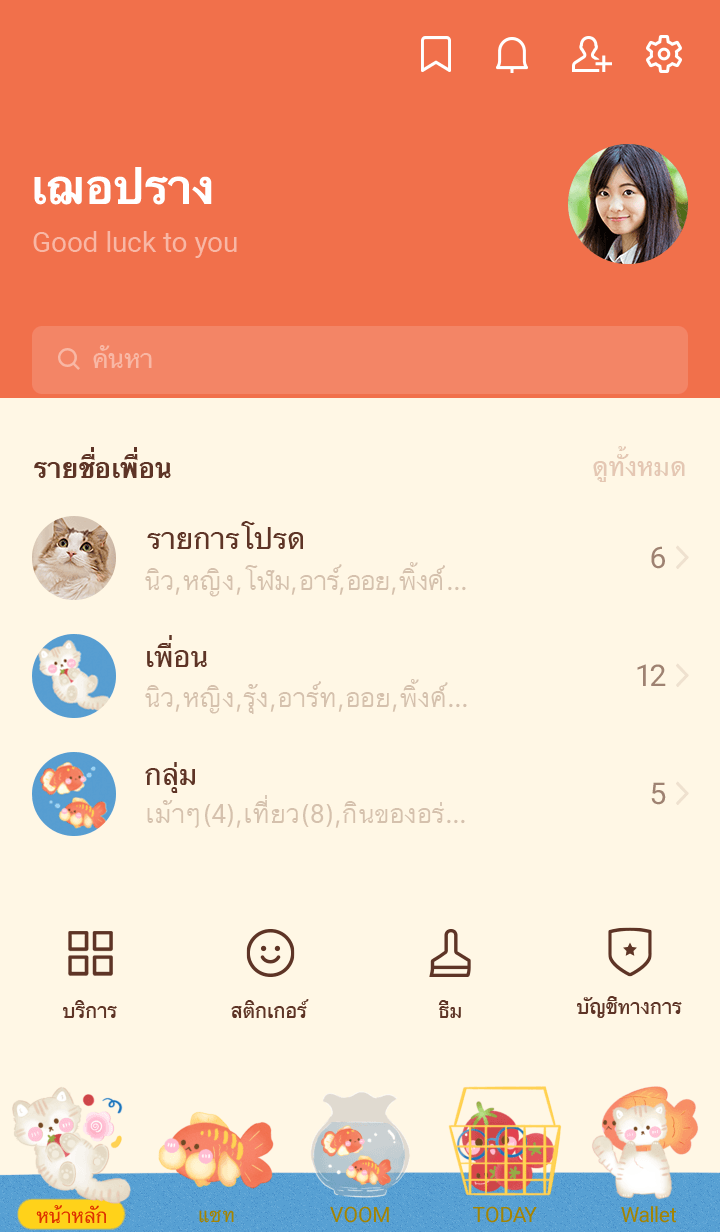Open the notifications bell
720x1232 pixels.
click(512, 55)
